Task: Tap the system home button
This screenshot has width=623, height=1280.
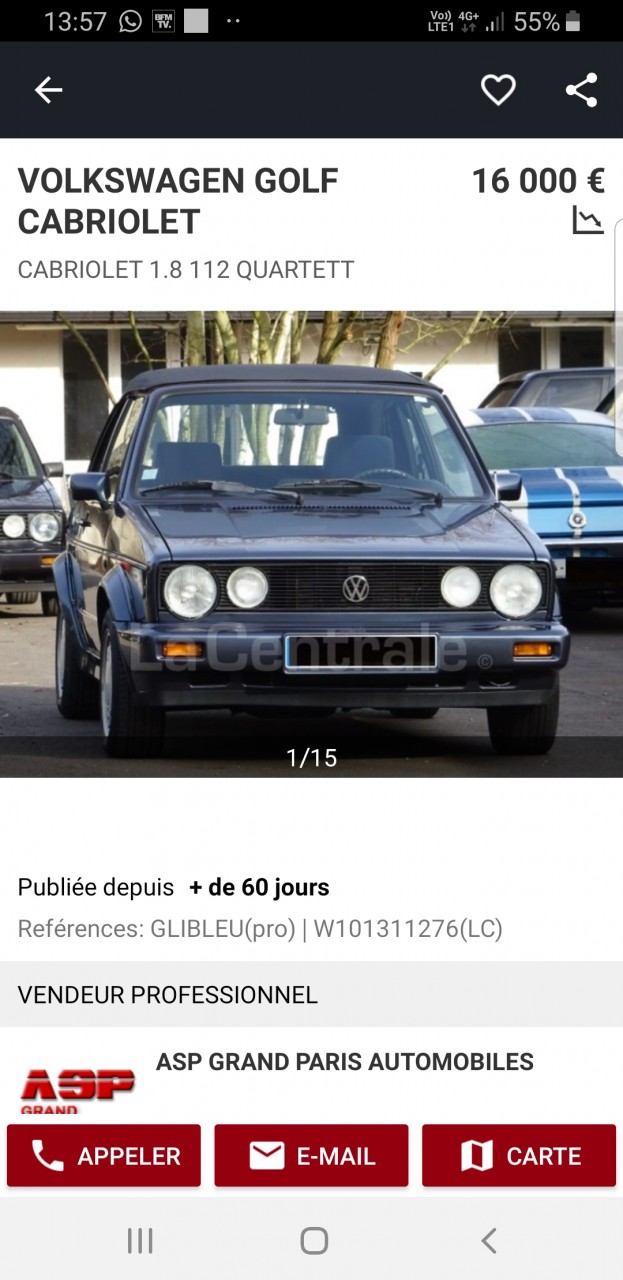Action: (x=314, y=1241)
